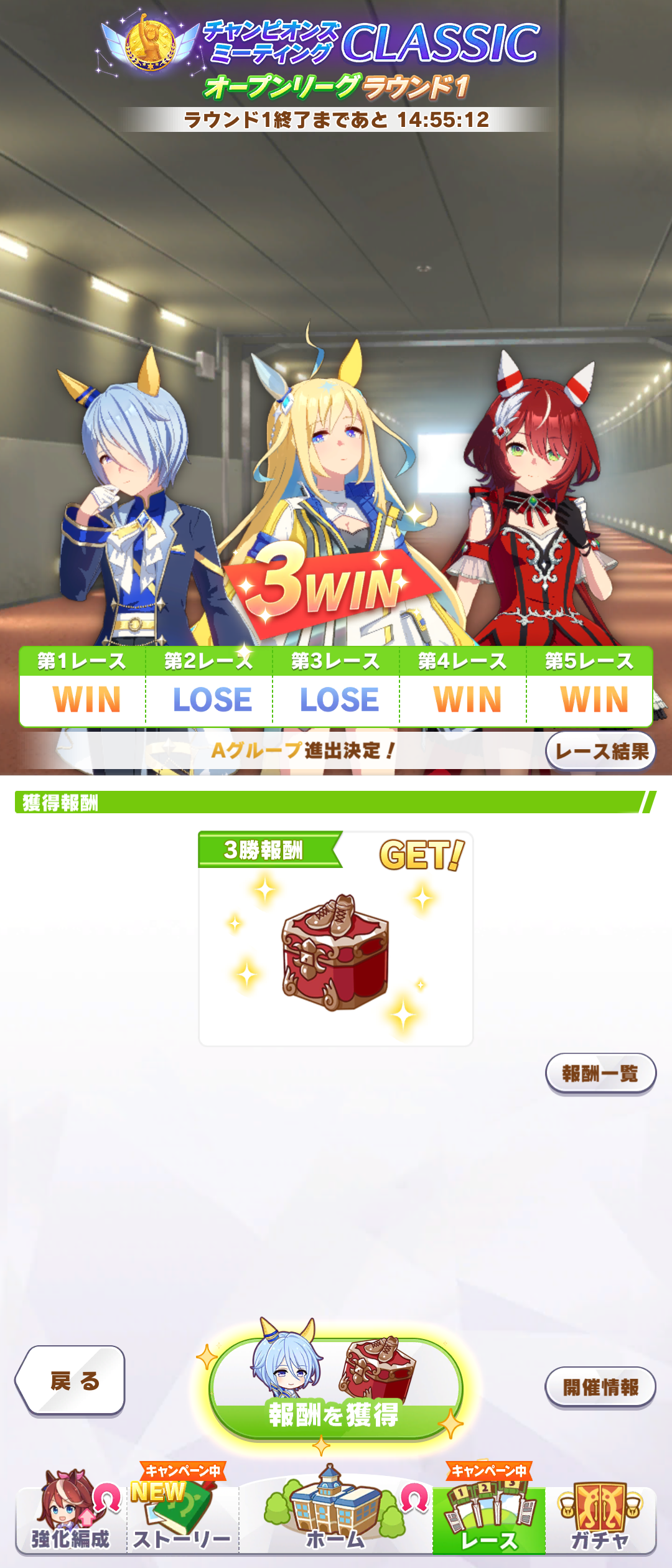Image resolution: width=672 pixels, height=1568 pixels.
Task: Open the レース結果 race results
Action: pos(600,751)
